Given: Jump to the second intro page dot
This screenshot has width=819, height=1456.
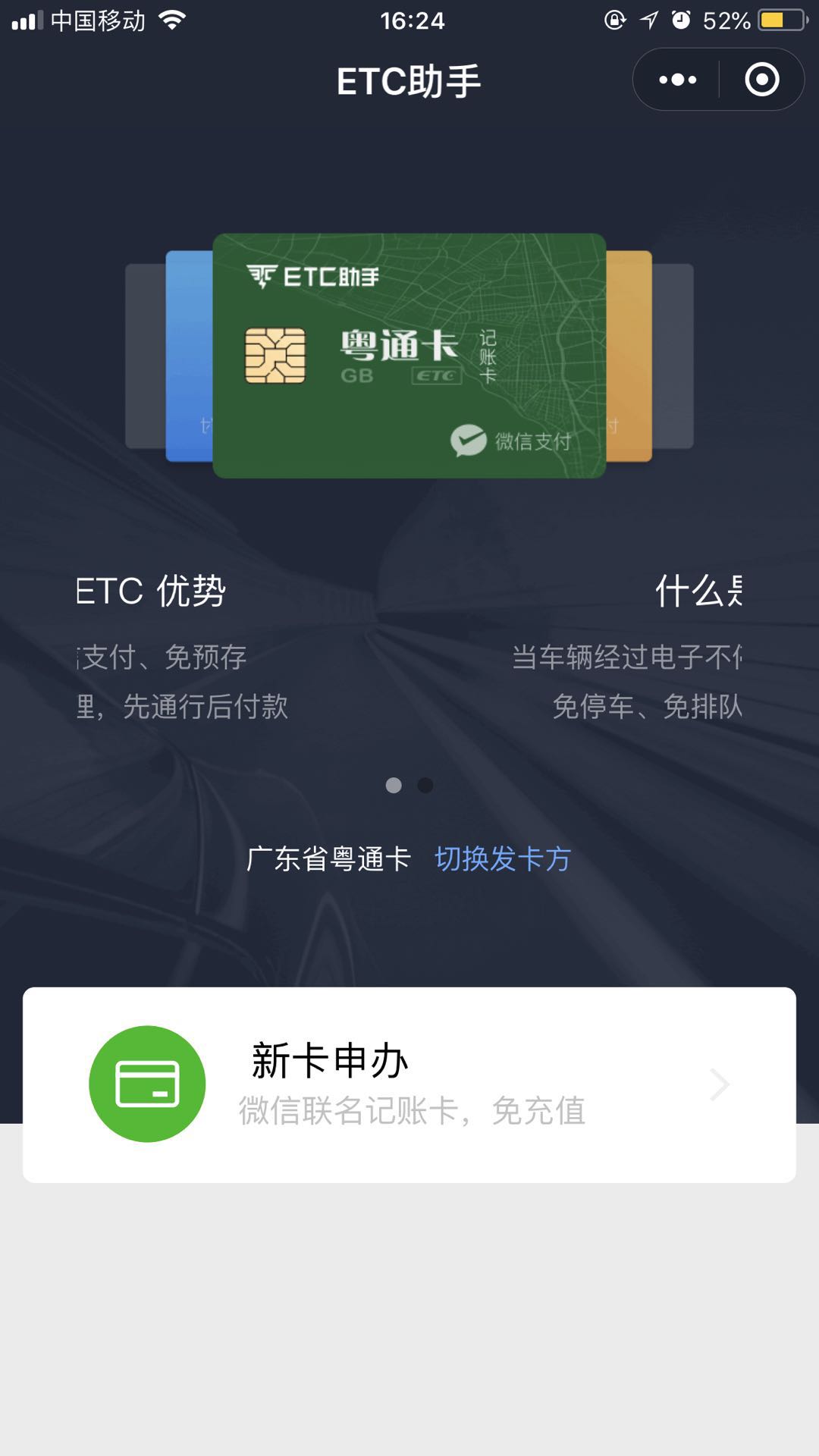Looking at the screenshot, I should click(425, 786).
